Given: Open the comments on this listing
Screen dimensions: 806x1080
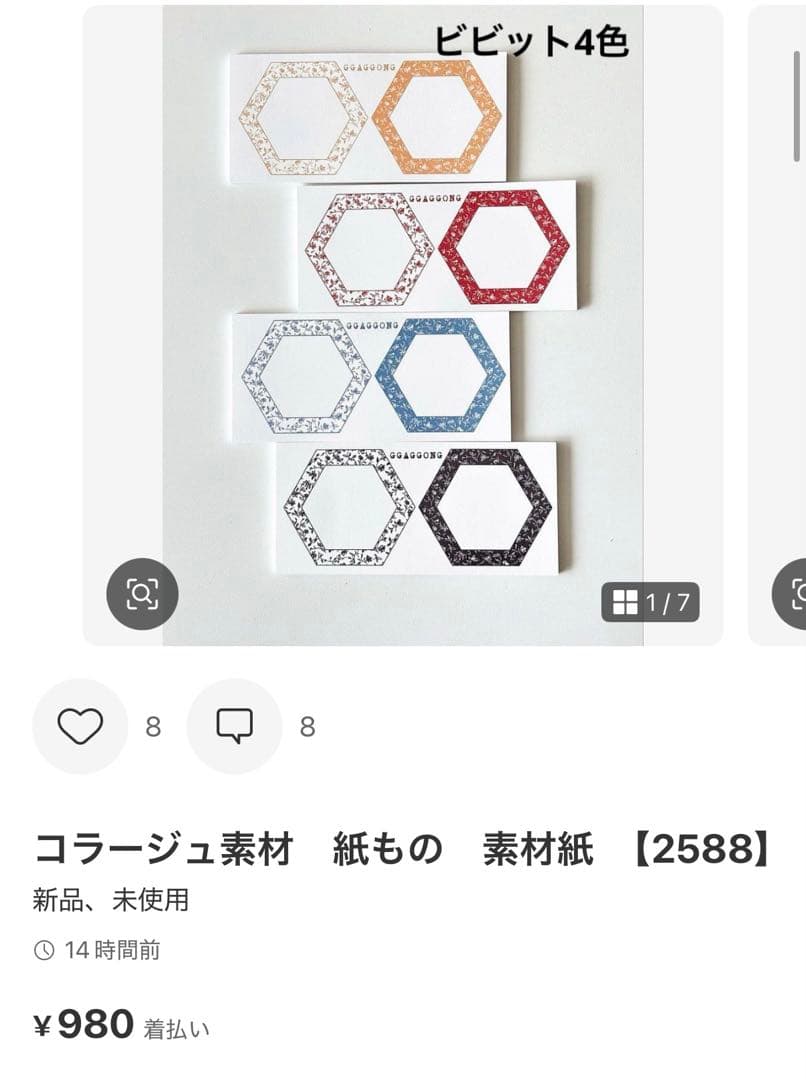Looking at the screenshot, I should (x=234, y=726).
